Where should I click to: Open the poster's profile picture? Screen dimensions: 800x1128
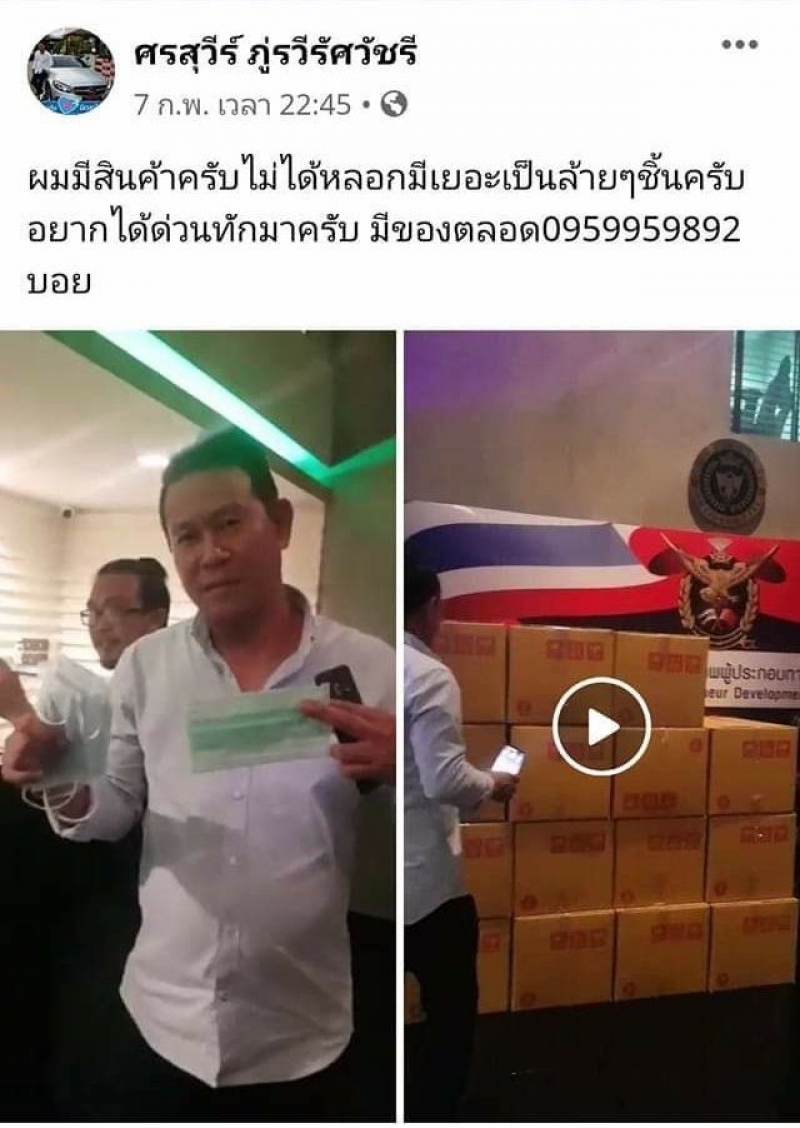point(70,71)
